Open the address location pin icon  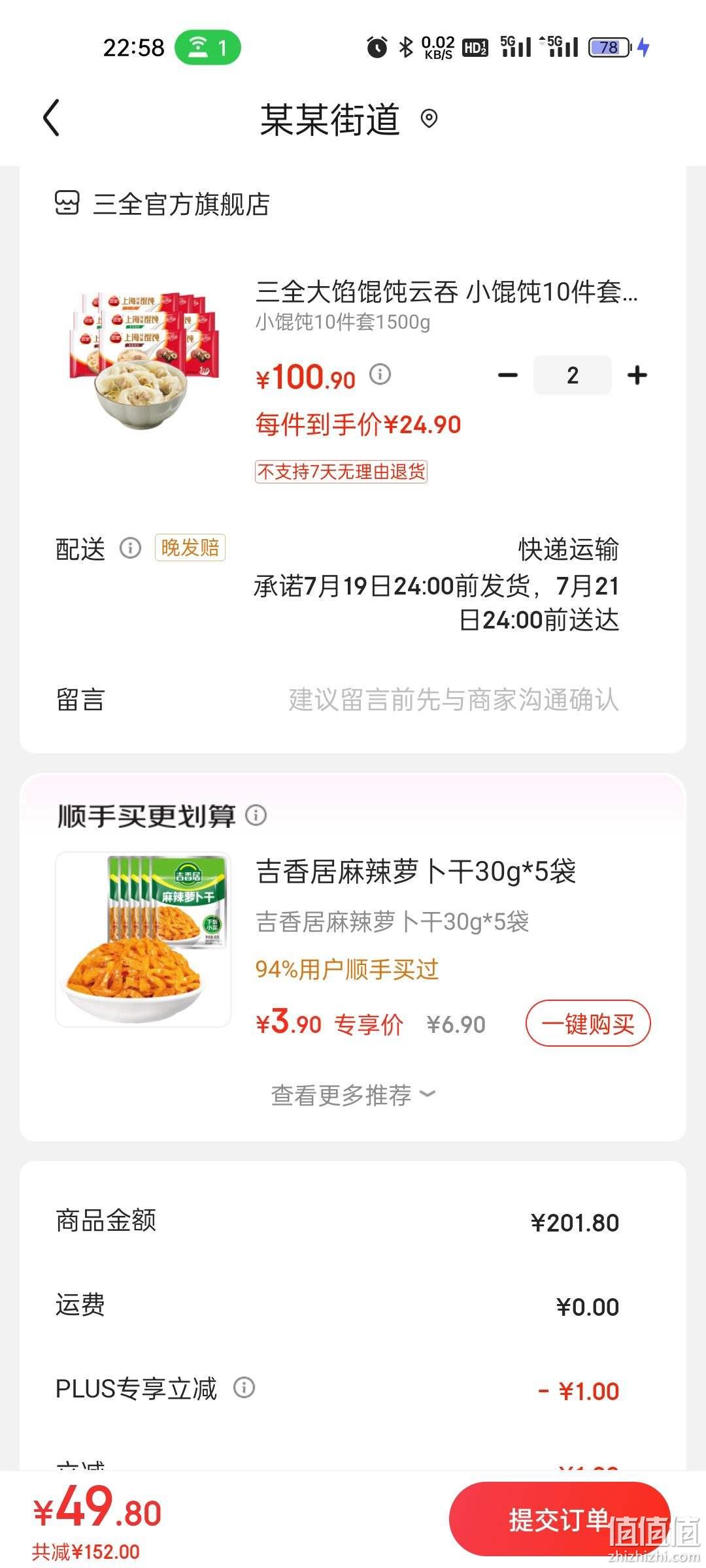(x=429, y=119)
